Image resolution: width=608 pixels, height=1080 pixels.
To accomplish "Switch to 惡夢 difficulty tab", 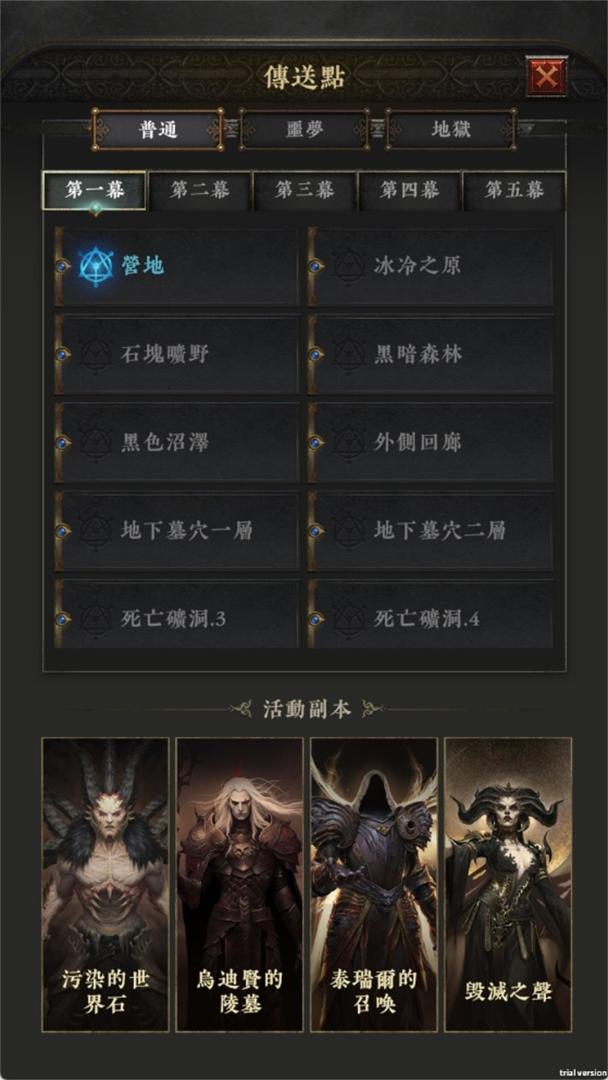I will [x=304, y=129].
